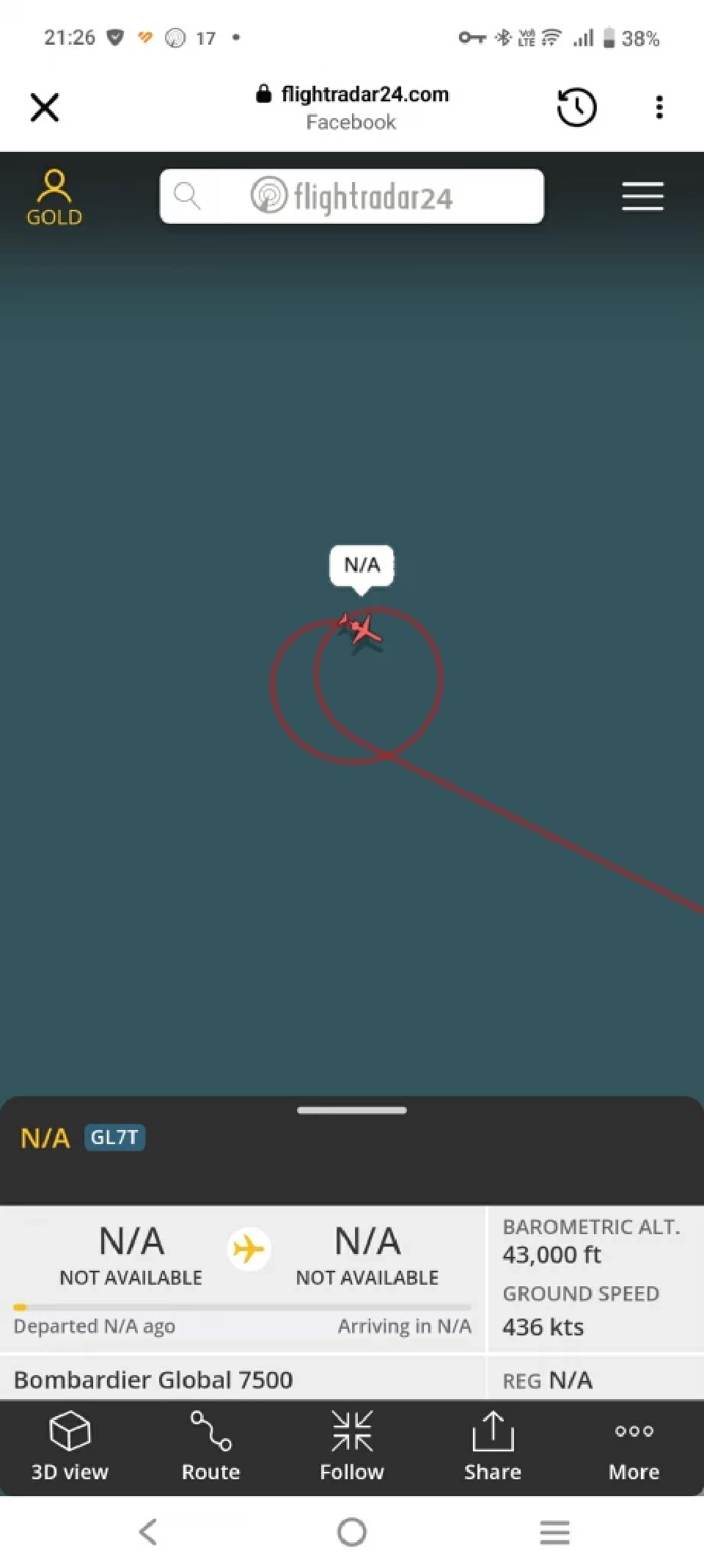Tap the search magnifier icon
Viewport: 704px width, 1568px height.
click(x=188, y=196)
